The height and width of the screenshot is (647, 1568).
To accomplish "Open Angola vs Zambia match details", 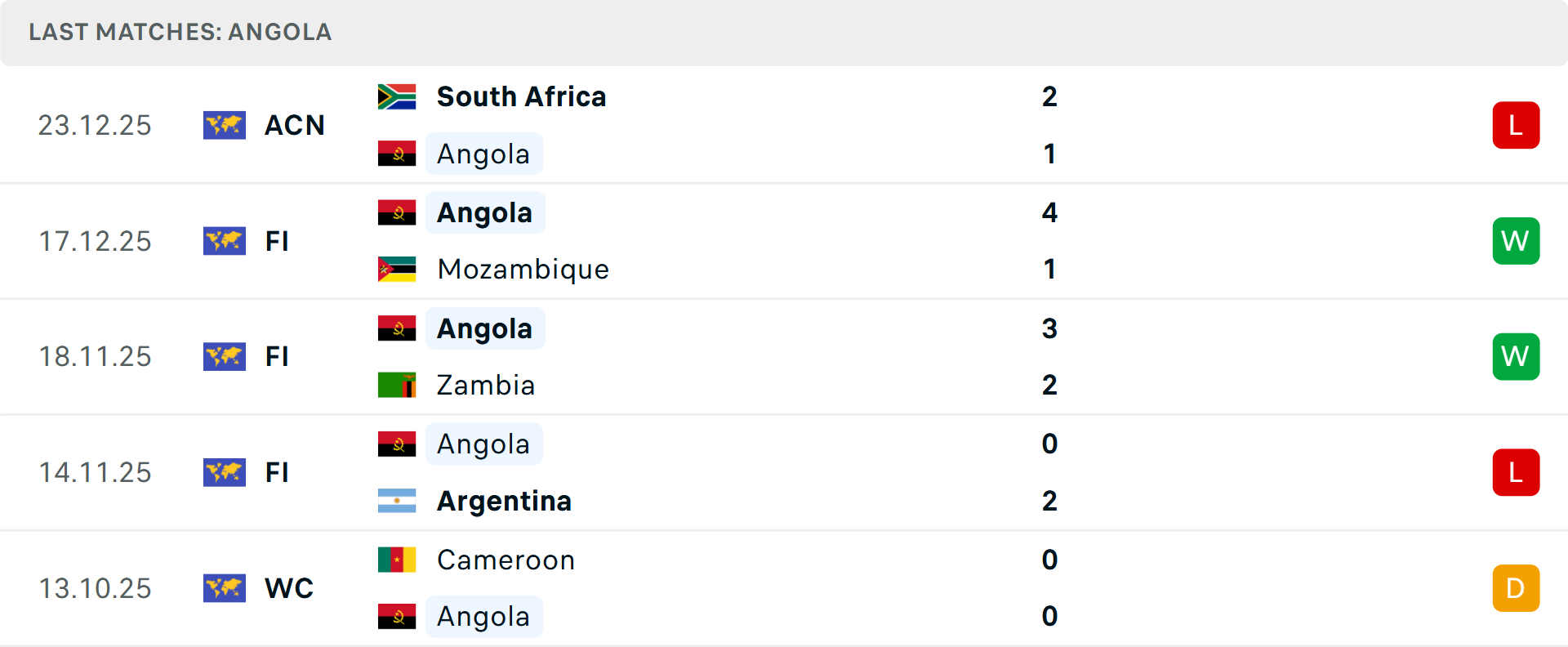I will pyautogui.click(x=784, y=357).
